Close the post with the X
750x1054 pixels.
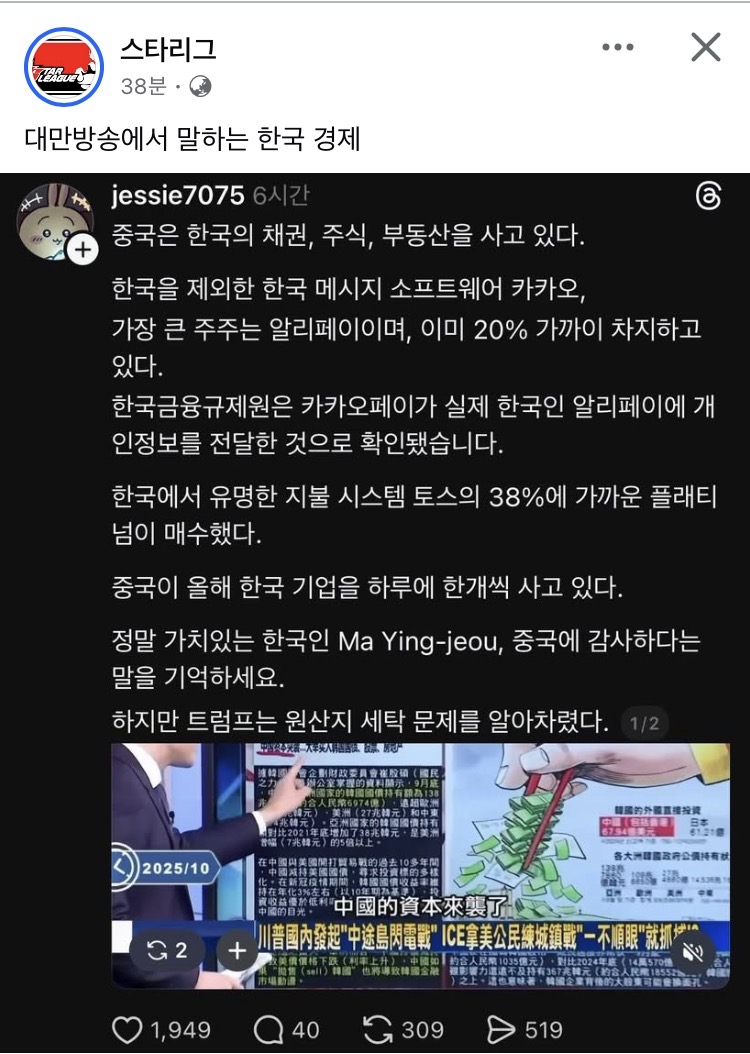[706, 47]
